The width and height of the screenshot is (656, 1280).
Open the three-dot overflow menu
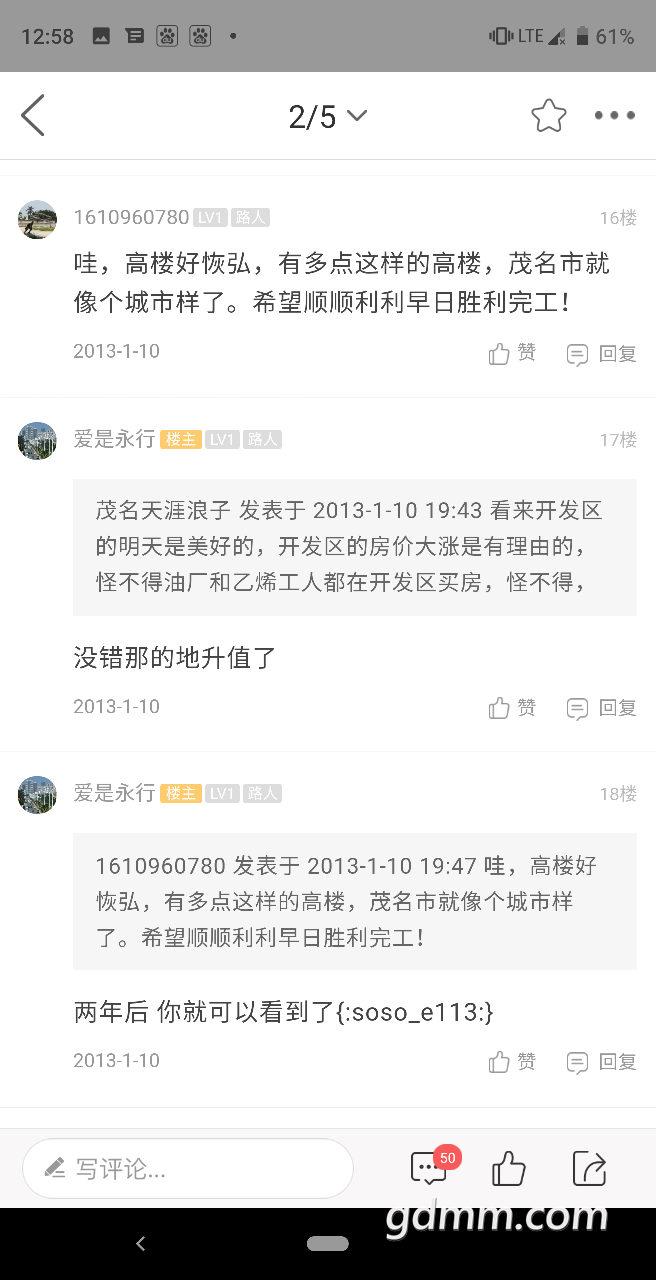(614, 116)
